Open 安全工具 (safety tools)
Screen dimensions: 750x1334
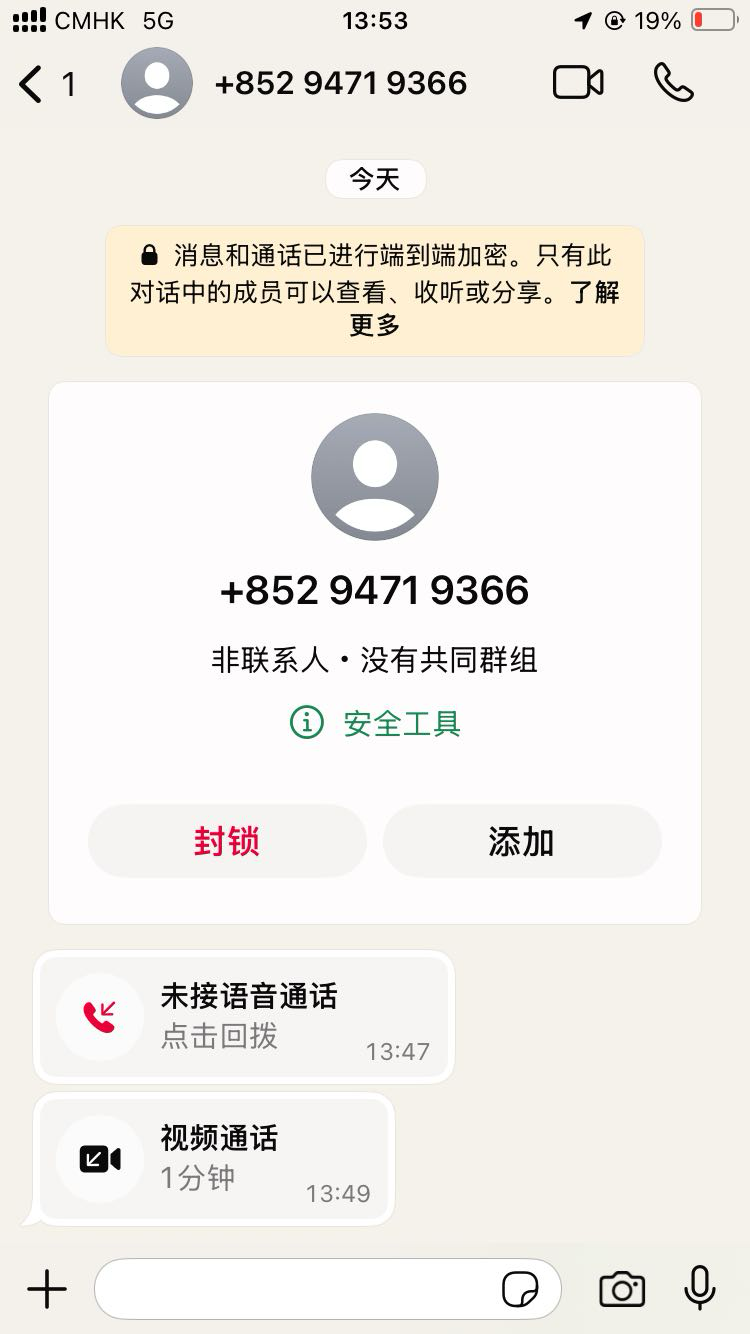point(375,723)
